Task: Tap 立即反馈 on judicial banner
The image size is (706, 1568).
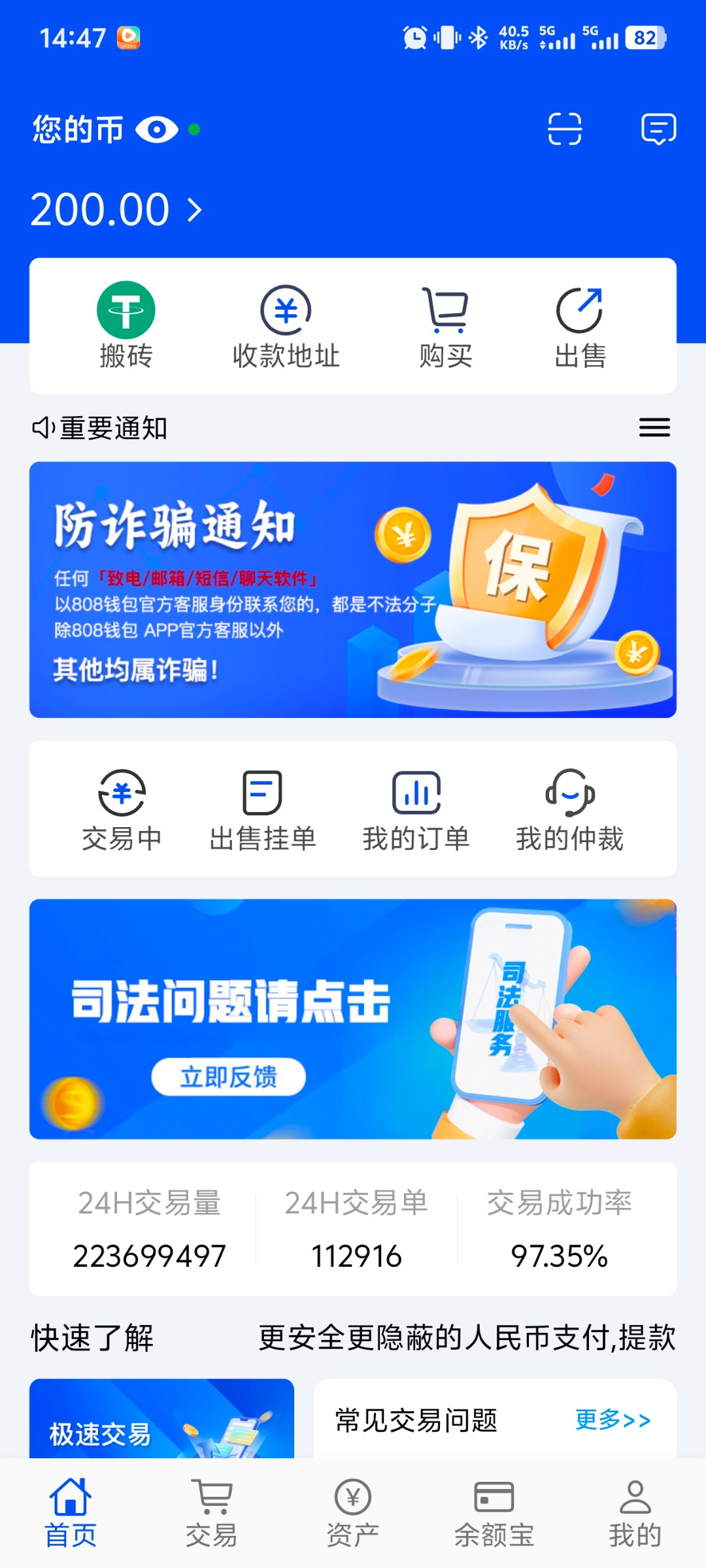Action: tap(229, 1076)
